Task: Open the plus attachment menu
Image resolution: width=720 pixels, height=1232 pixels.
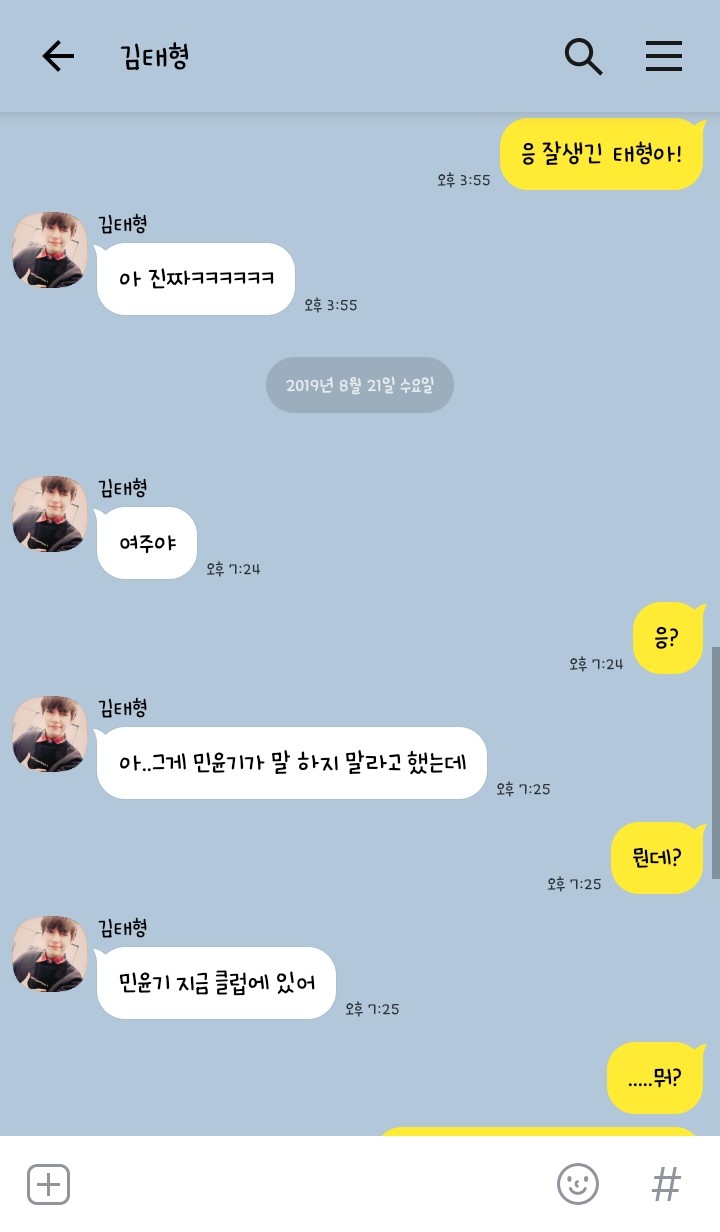Action: point(48,1185)
